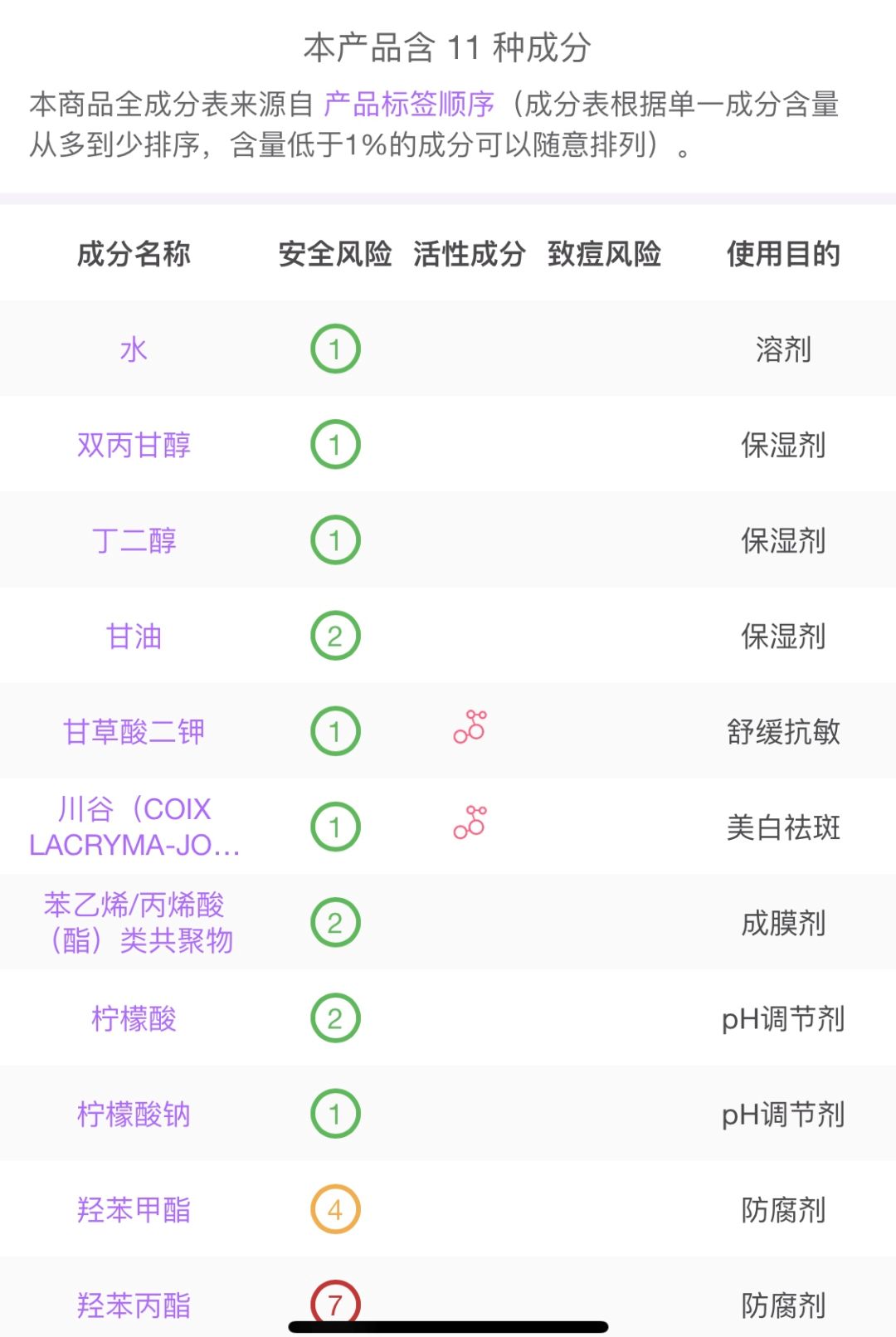This screenshot has height=1337, width=896.
Task: Click the "2" badge for 苯乙烯/丙烯酸（酯）类共聚物
Action: pyautogui.click(x=334, y=922)
